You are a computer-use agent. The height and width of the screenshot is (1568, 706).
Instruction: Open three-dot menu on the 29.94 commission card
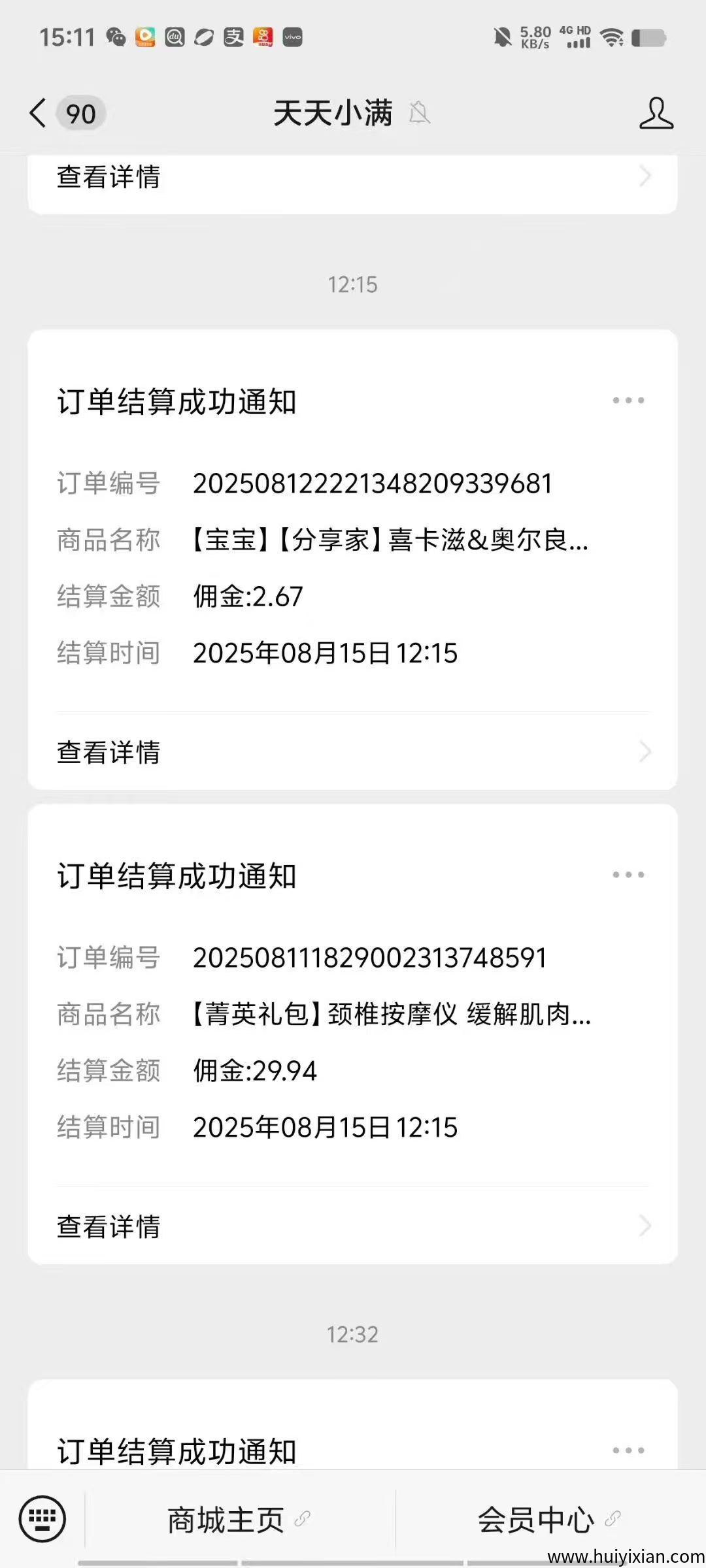629,874
